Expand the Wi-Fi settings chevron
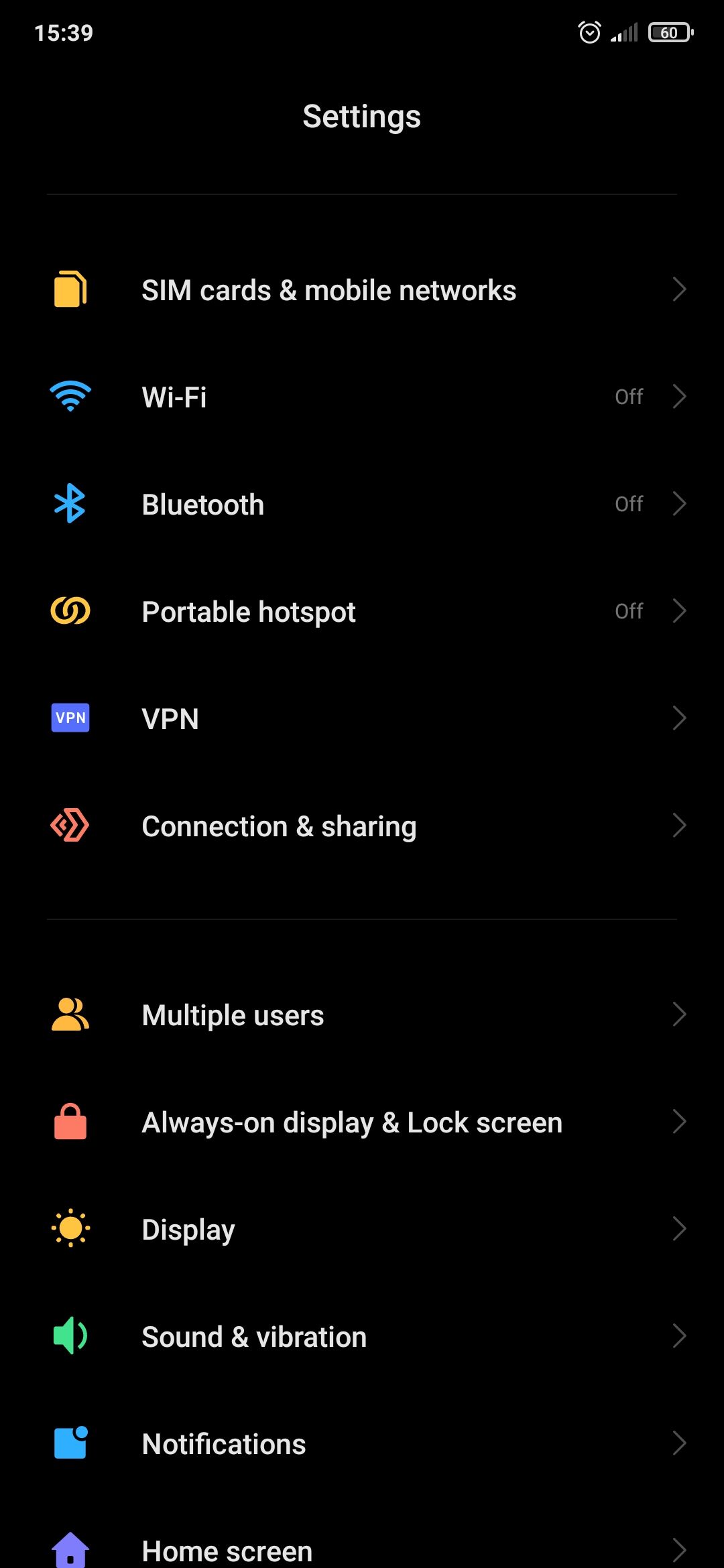The height and width of the screenshot is (1568, 724). (680, 396)
